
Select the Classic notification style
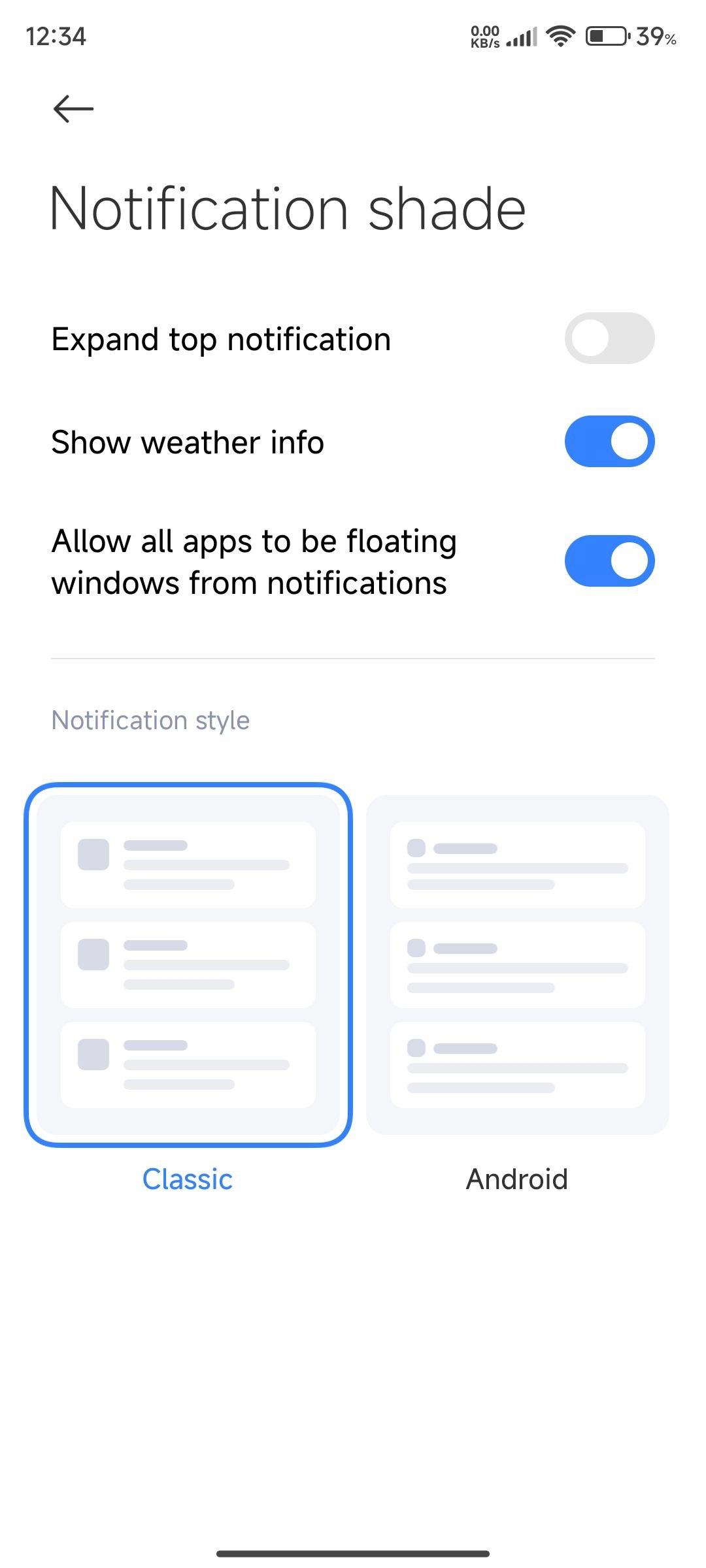(x=188, y=964)
